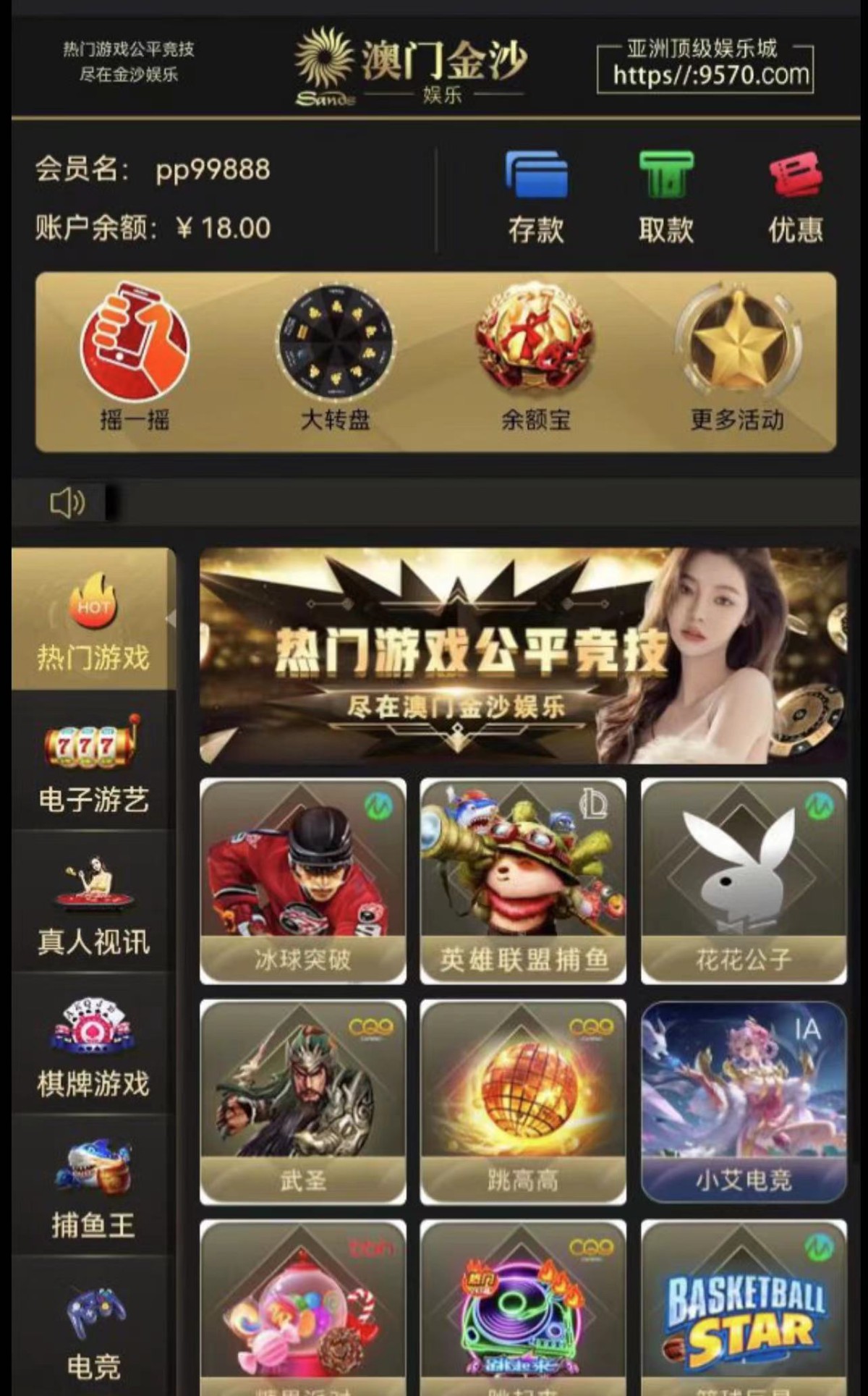Open the 优惠 promotions option
This screenshot has width=868, height=1396.
795,196
